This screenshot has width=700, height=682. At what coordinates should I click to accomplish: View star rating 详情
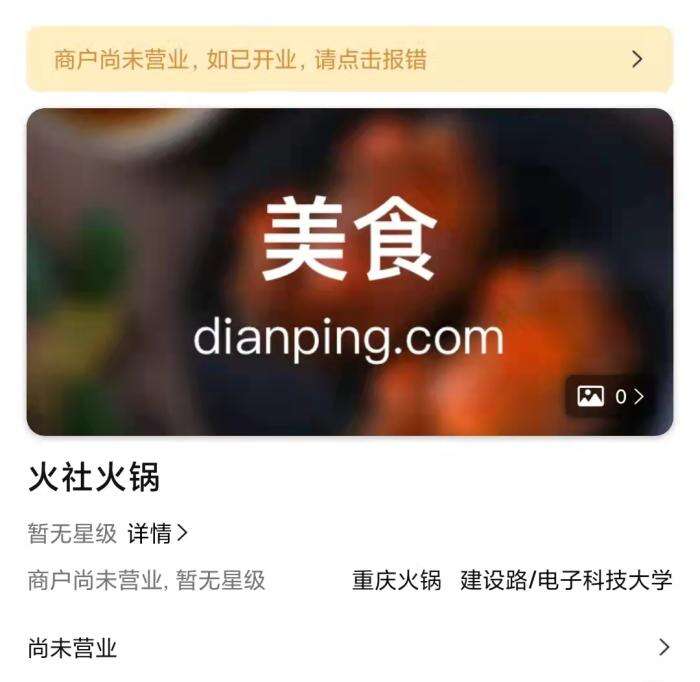coord(158,534)
